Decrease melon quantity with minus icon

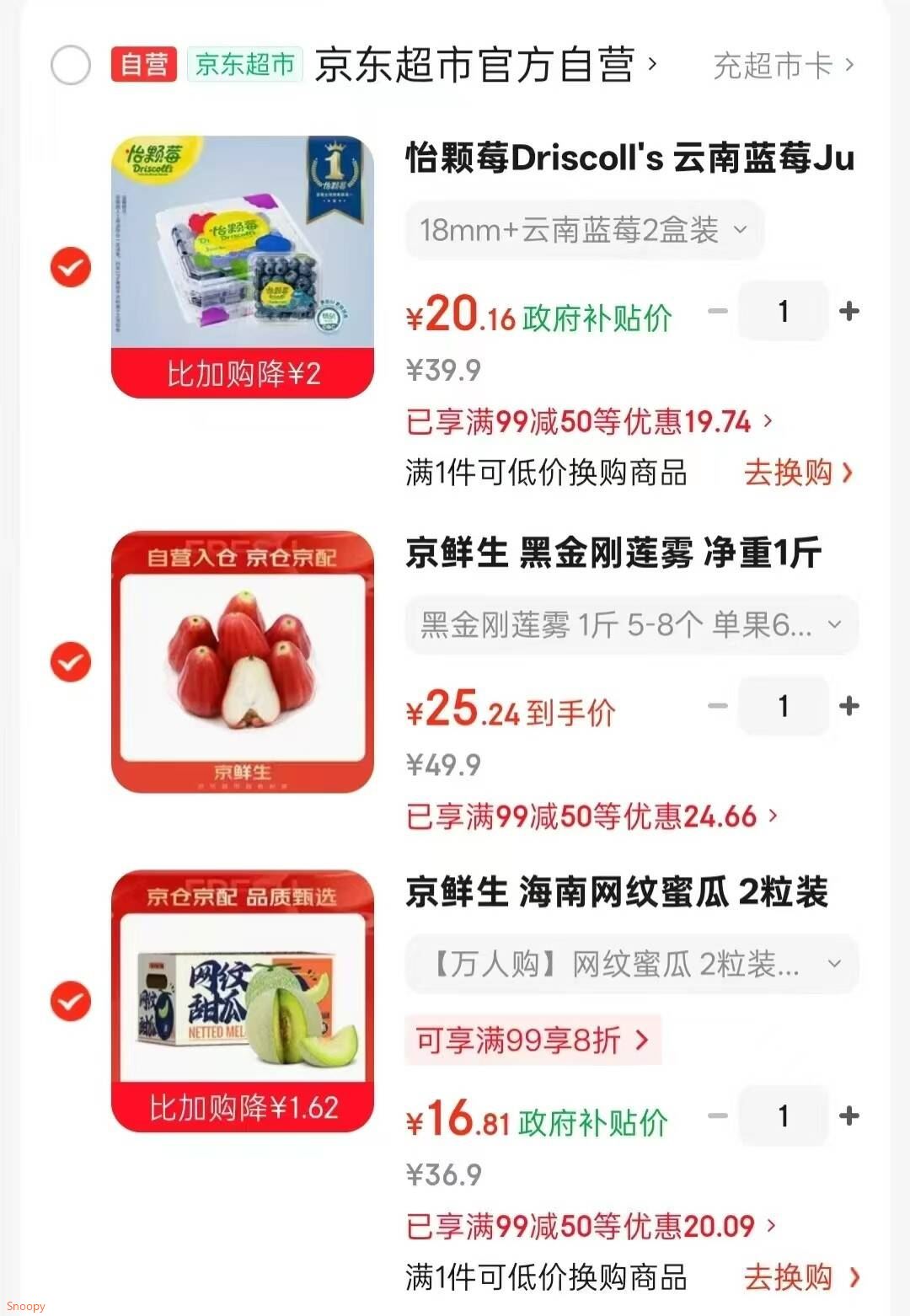(x=717, y=1115)
